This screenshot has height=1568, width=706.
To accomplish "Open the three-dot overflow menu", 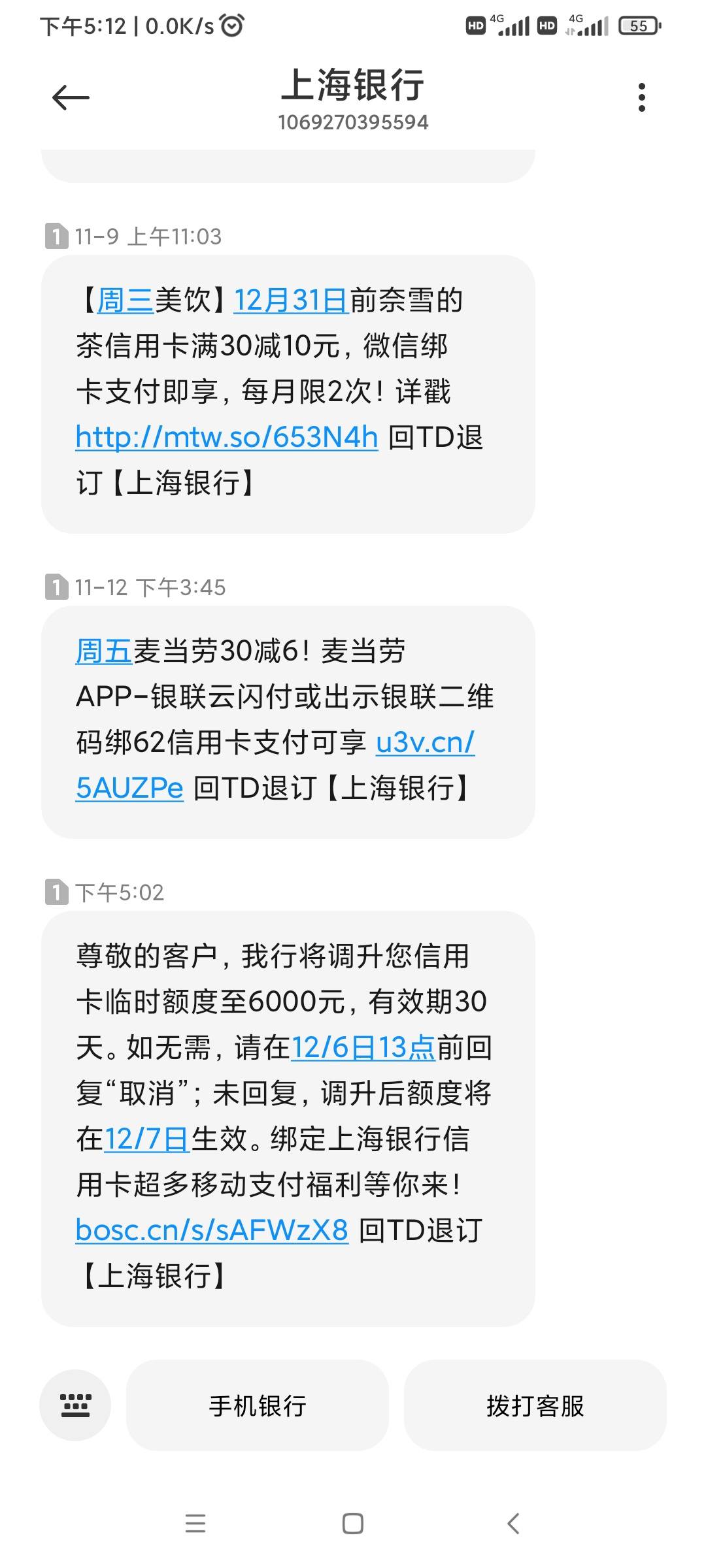I will [x=641, y=97].
